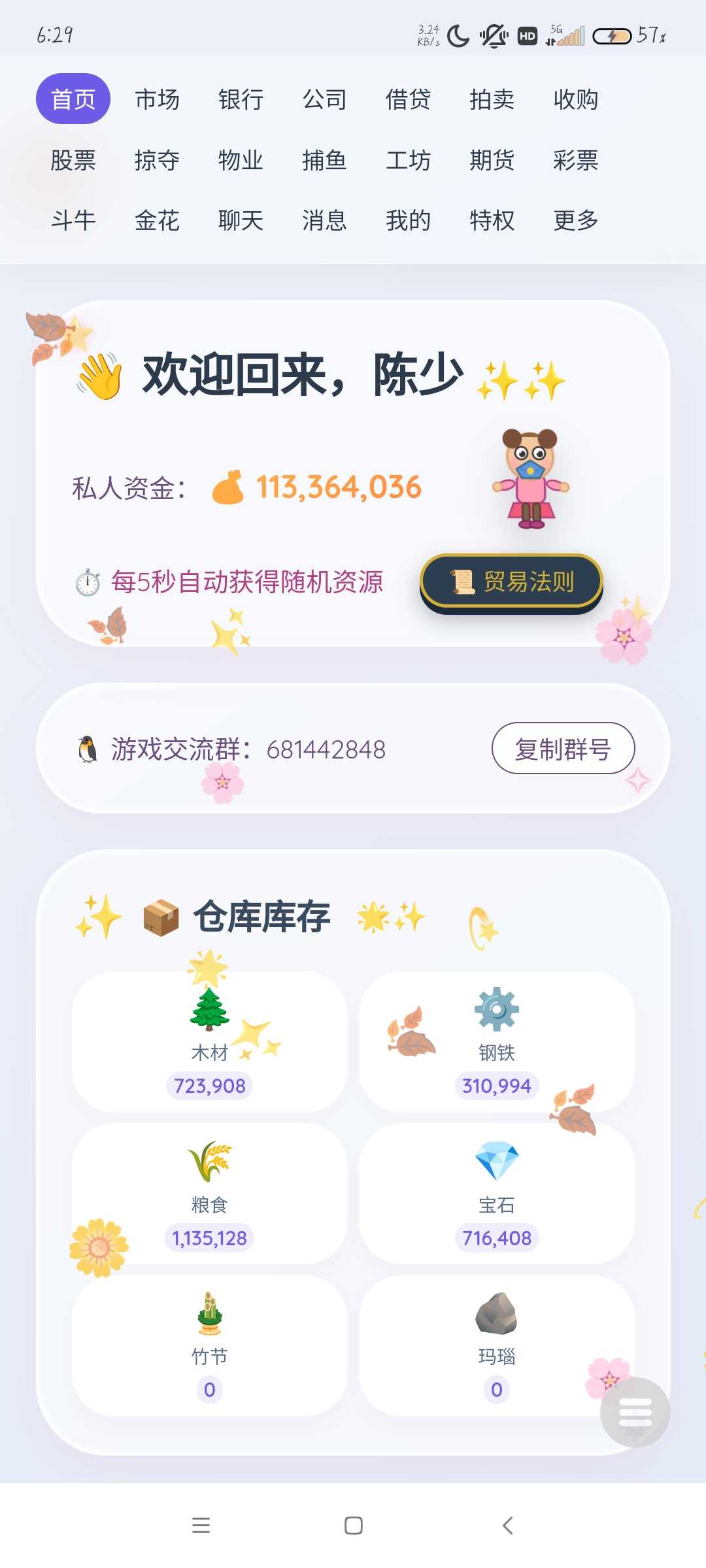Image resolution: width=706 pixels, height=1568 pixels.
Task: Switch to the 聊天 tab
Action: pyautogui.click(x=241, y=221)
